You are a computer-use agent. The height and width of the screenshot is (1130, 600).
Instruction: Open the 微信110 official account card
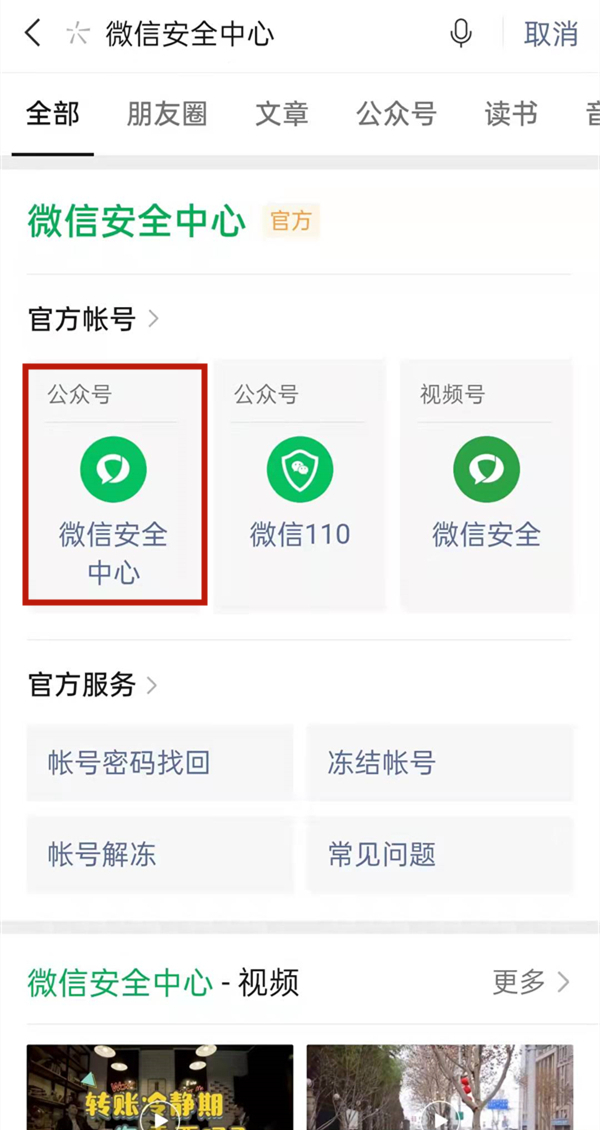pyautogui.click(x=300, y=484)
